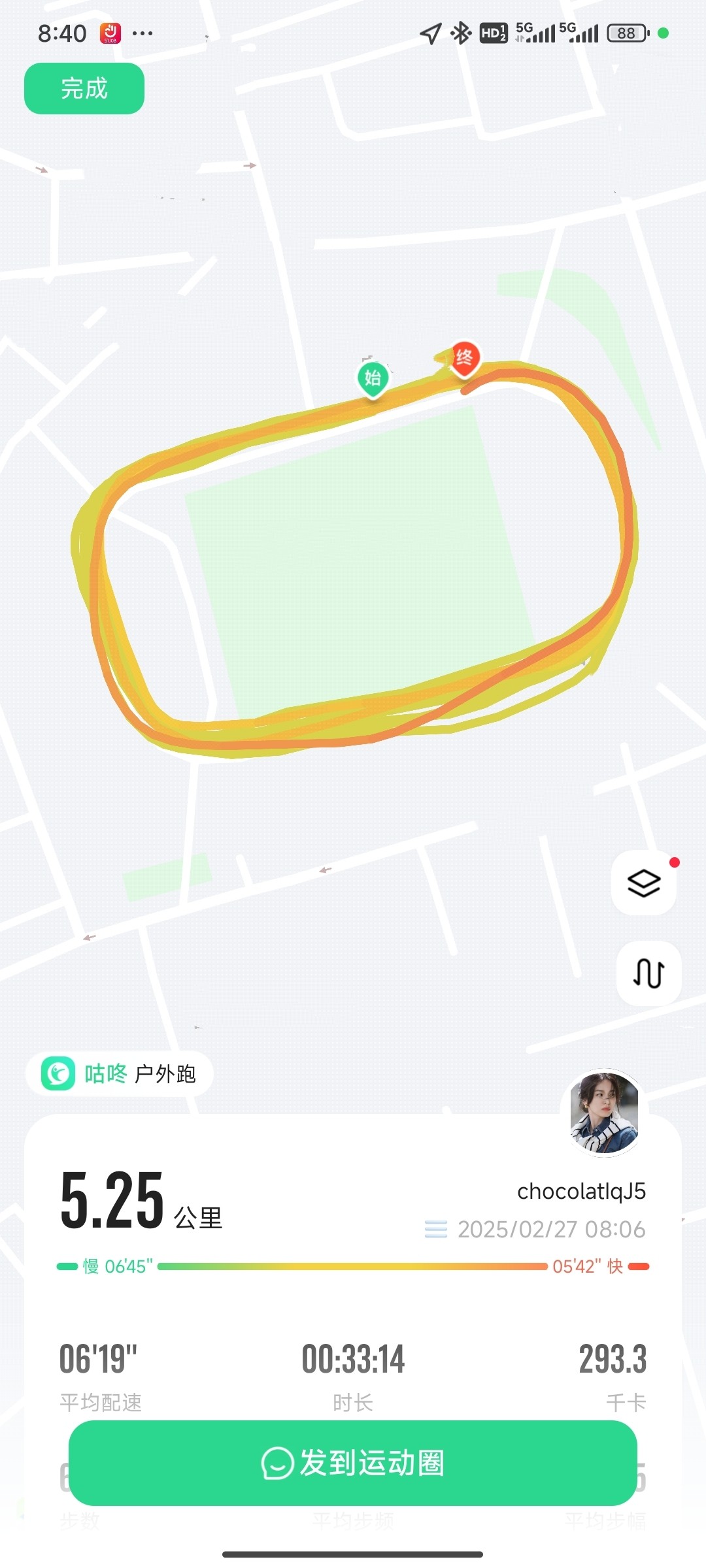Open the map layers option
706x1568 pixels.
pyautogui.click(x=644, y=883)
